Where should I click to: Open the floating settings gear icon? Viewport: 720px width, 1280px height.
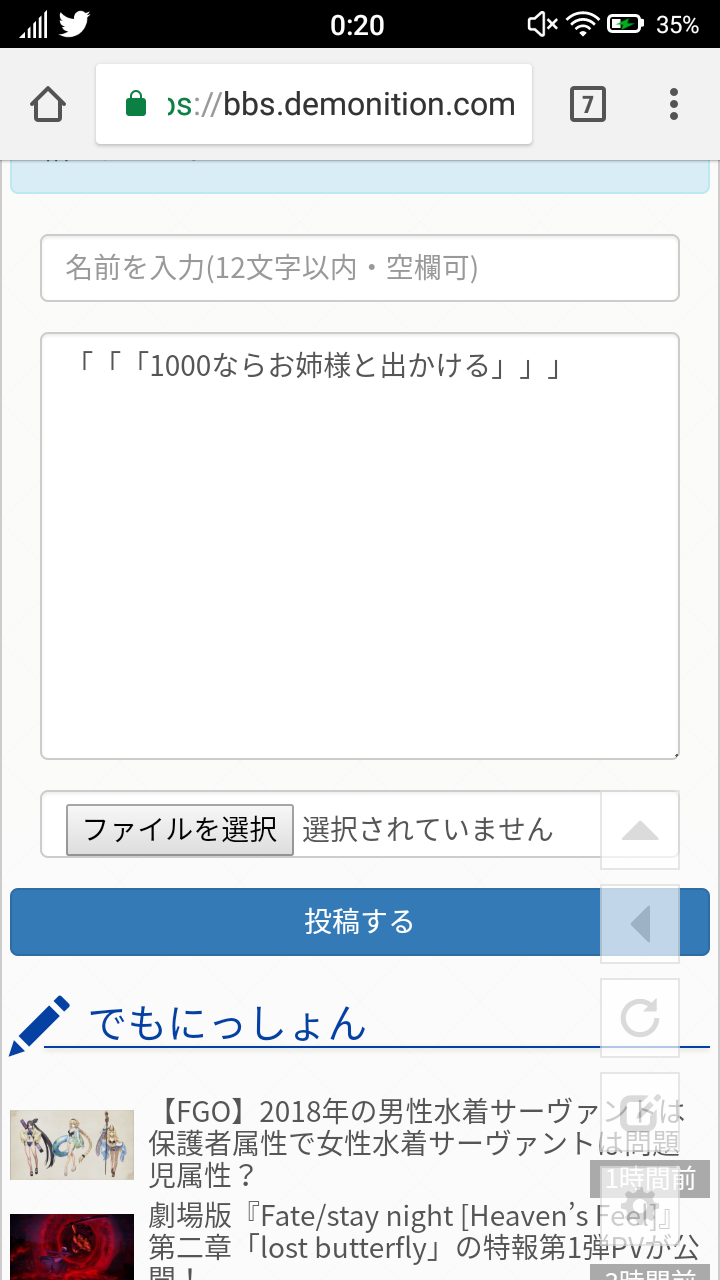coord(640,1205)
